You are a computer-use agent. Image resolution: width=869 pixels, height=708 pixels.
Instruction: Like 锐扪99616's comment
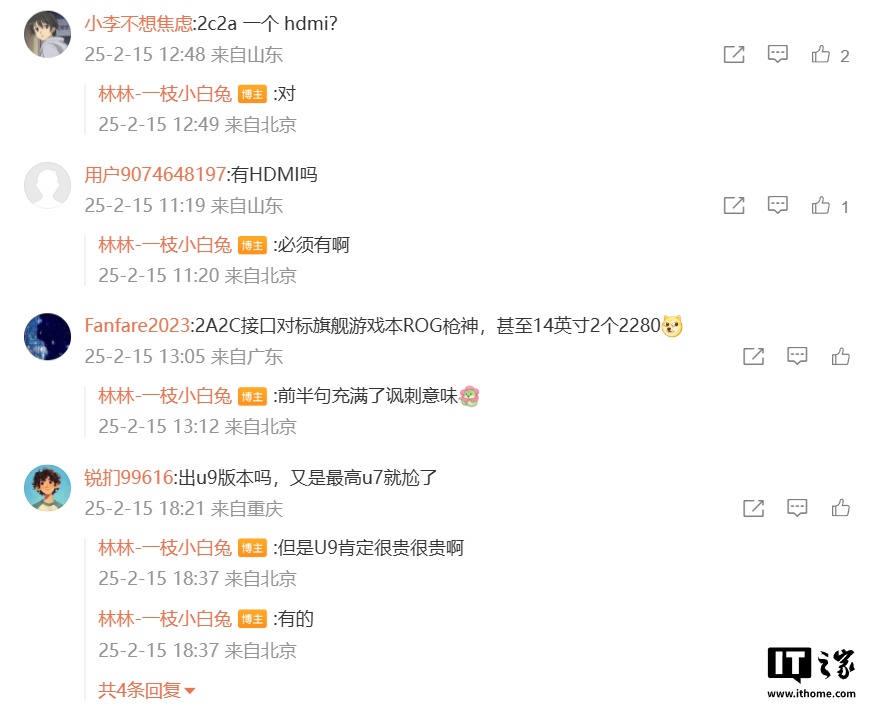840,508
